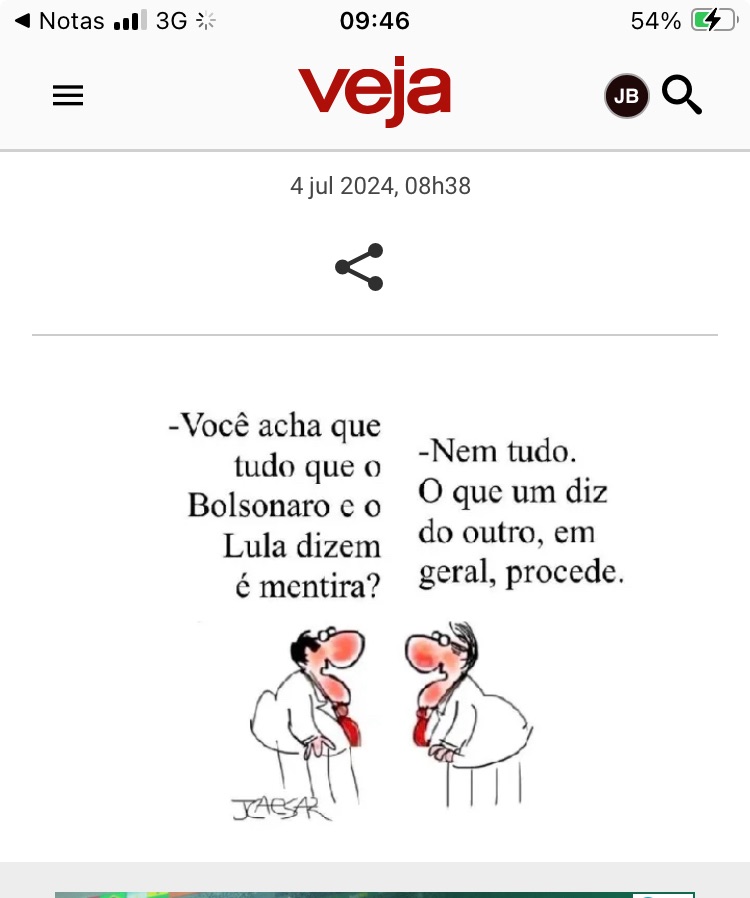The image size is (750, 898).
Task: Open the search magnifier
Action: 682,96
